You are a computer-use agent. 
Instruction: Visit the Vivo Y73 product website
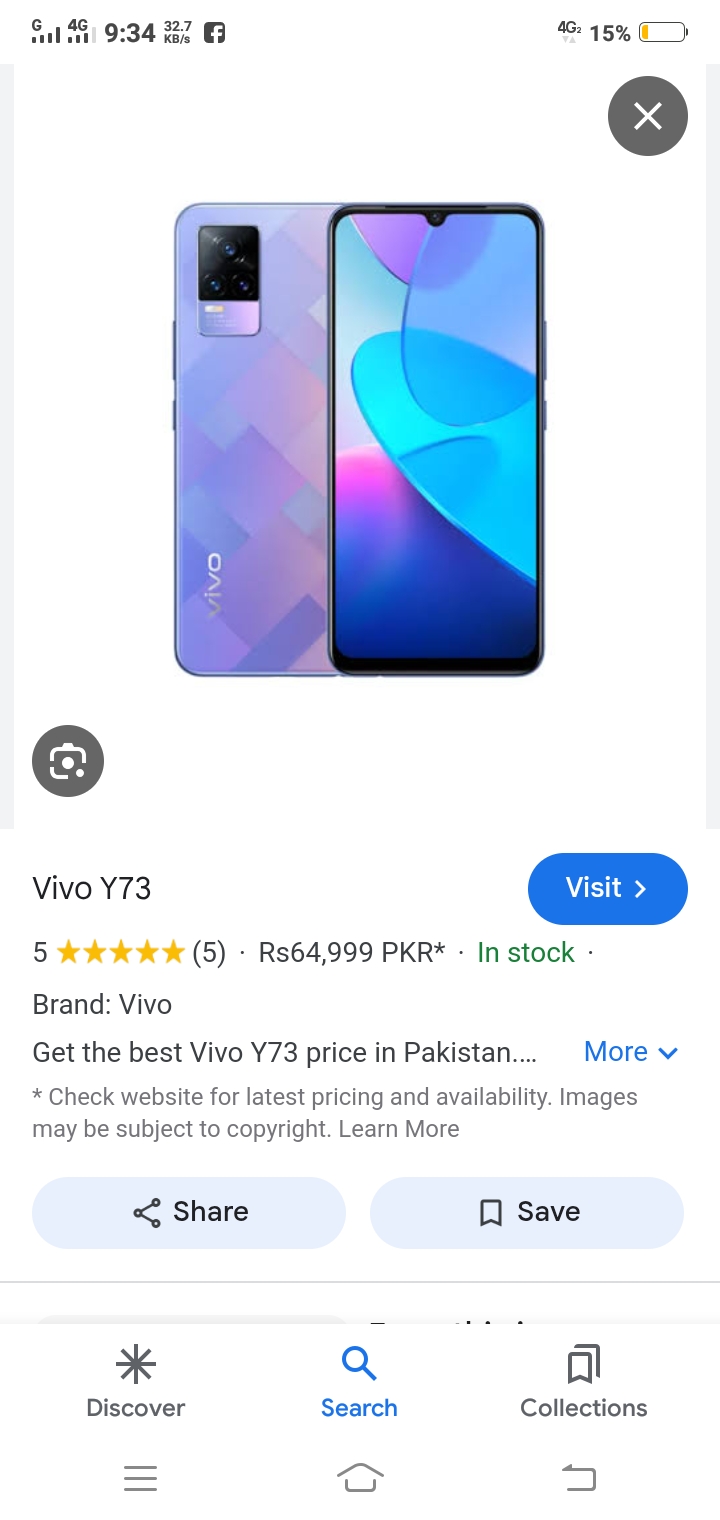pos(607,888)
